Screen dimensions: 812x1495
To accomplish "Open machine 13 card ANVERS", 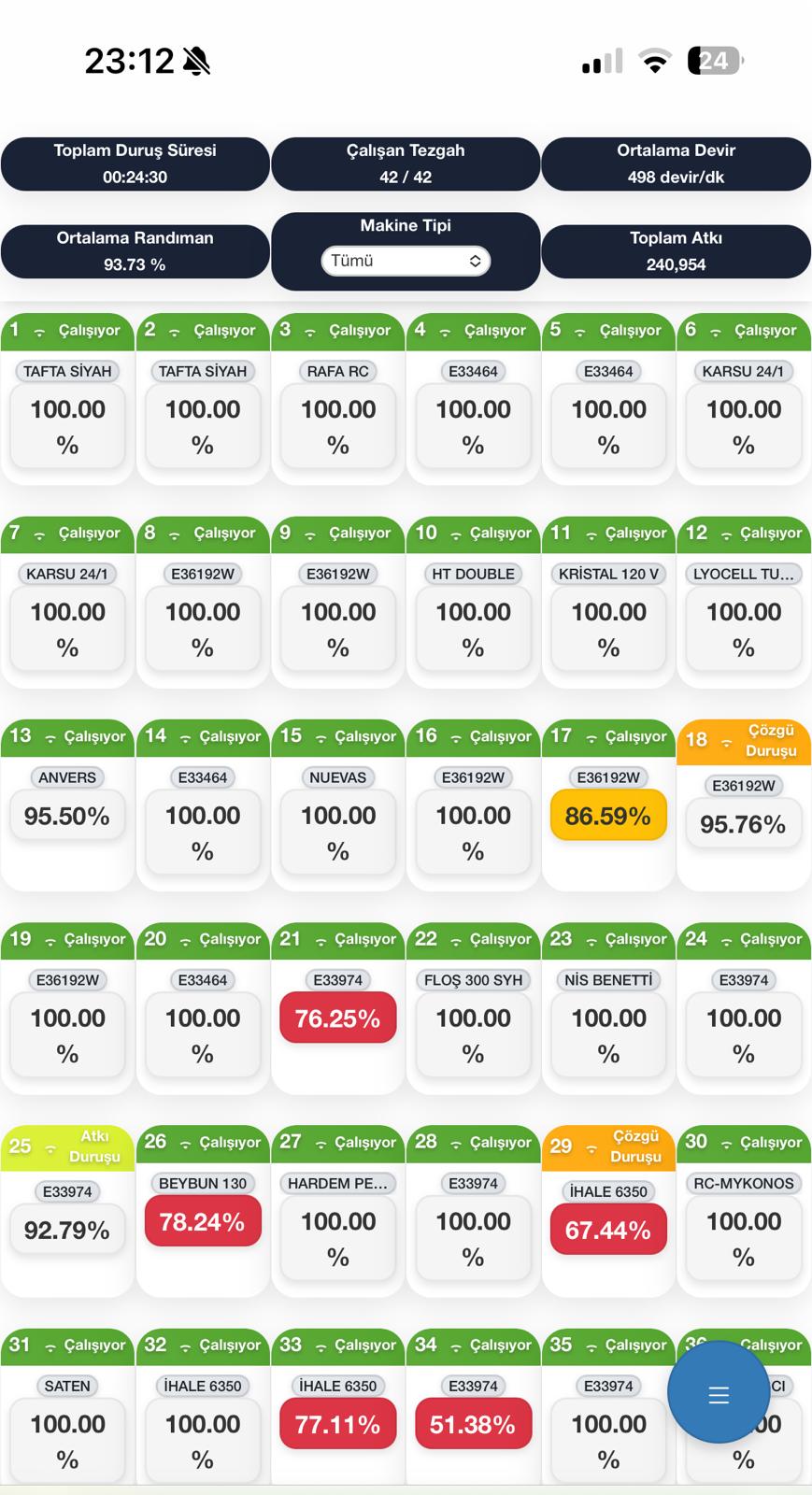I will [67, 815].
